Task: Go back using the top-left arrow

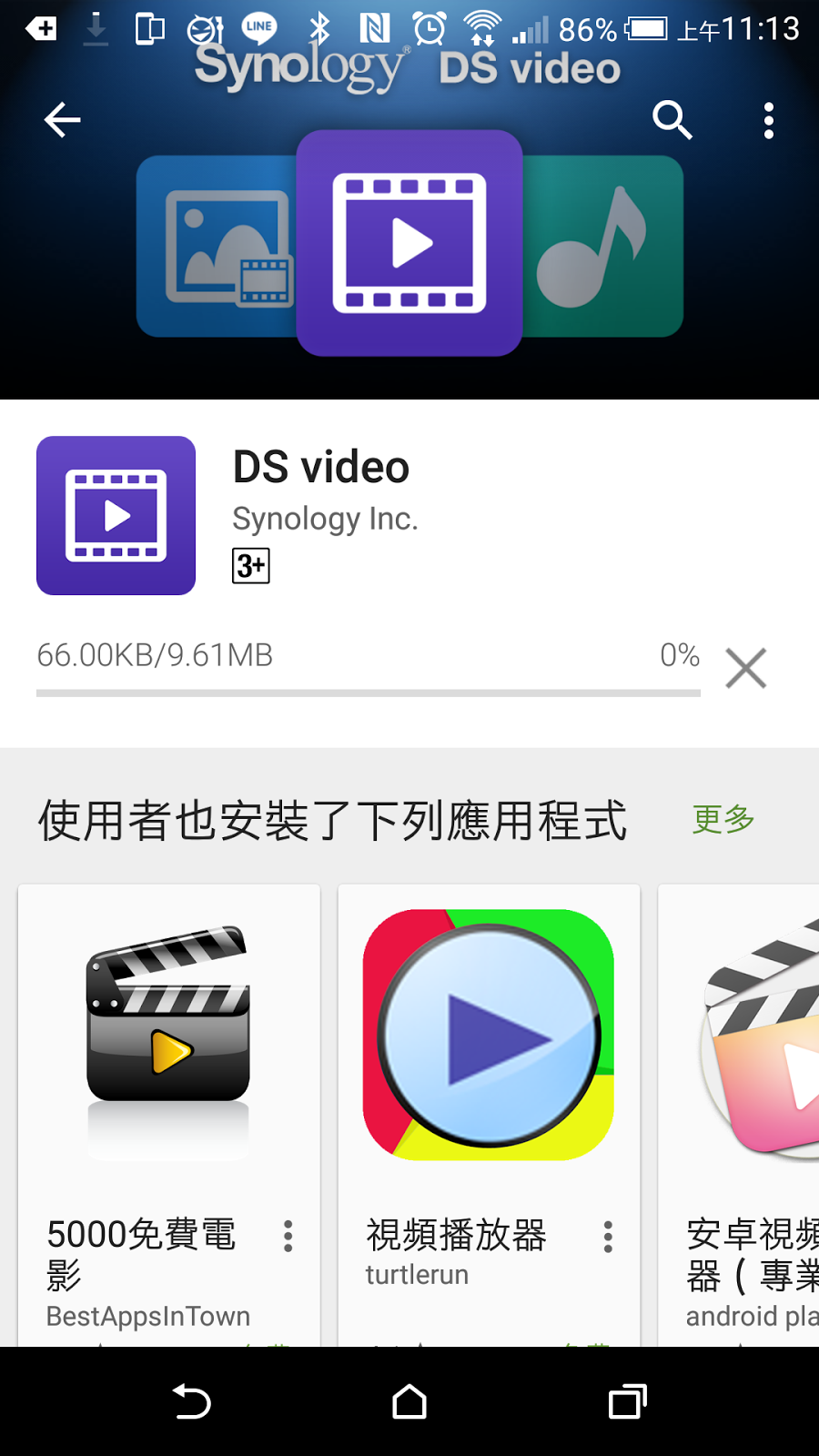Action: (x=62, y=120)
